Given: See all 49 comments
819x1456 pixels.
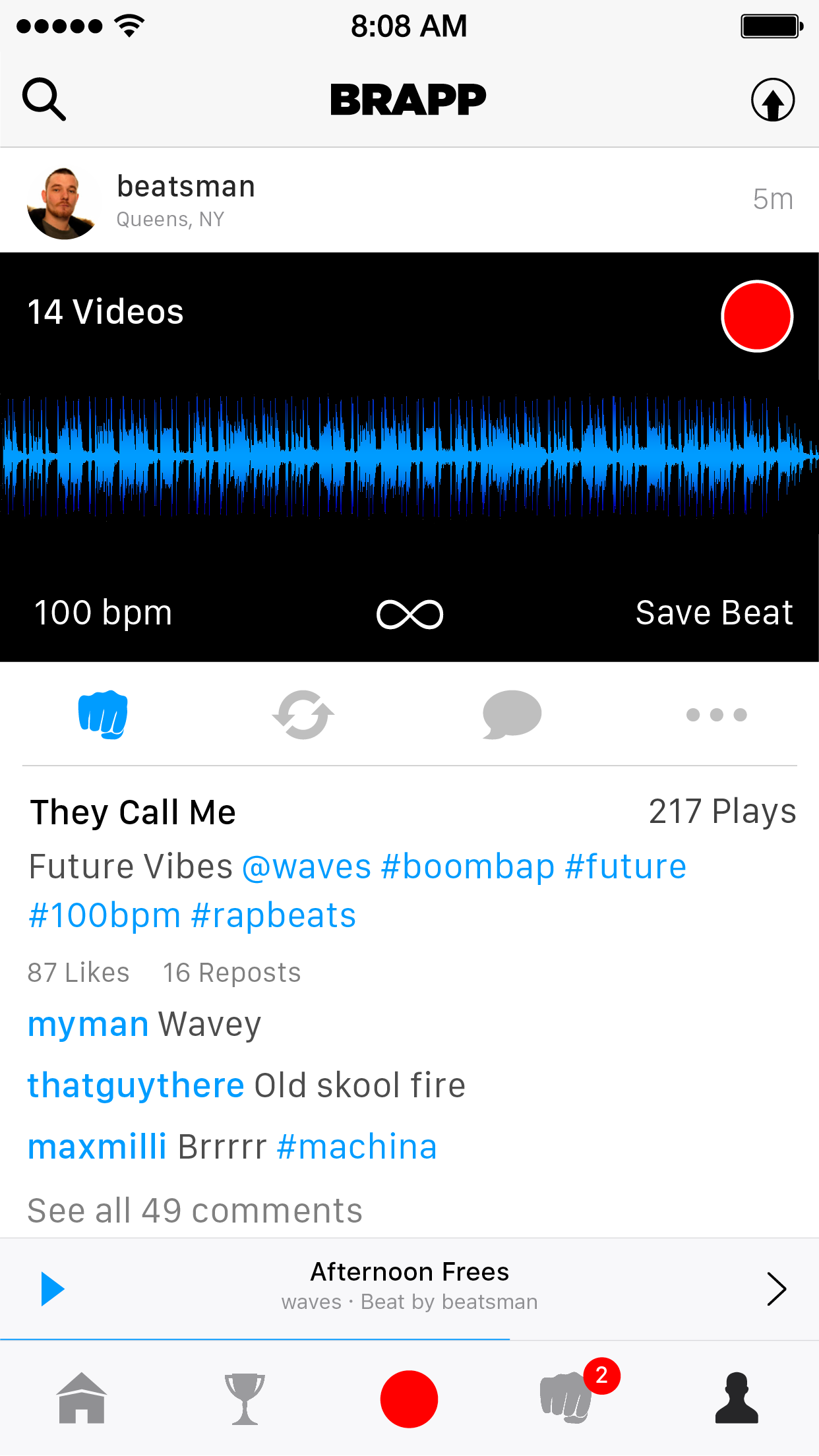Looking at the screenshot, I should click(x=195, y=1211).
